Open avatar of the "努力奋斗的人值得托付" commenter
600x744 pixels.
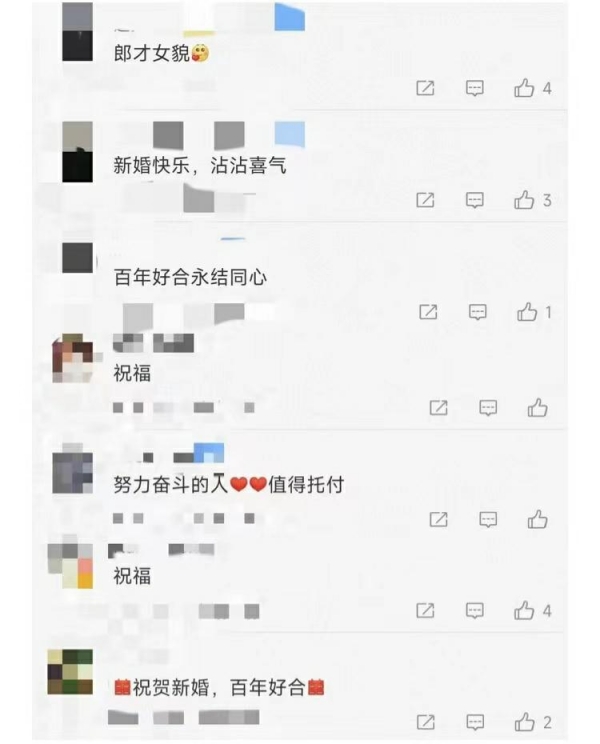point(72,472)
